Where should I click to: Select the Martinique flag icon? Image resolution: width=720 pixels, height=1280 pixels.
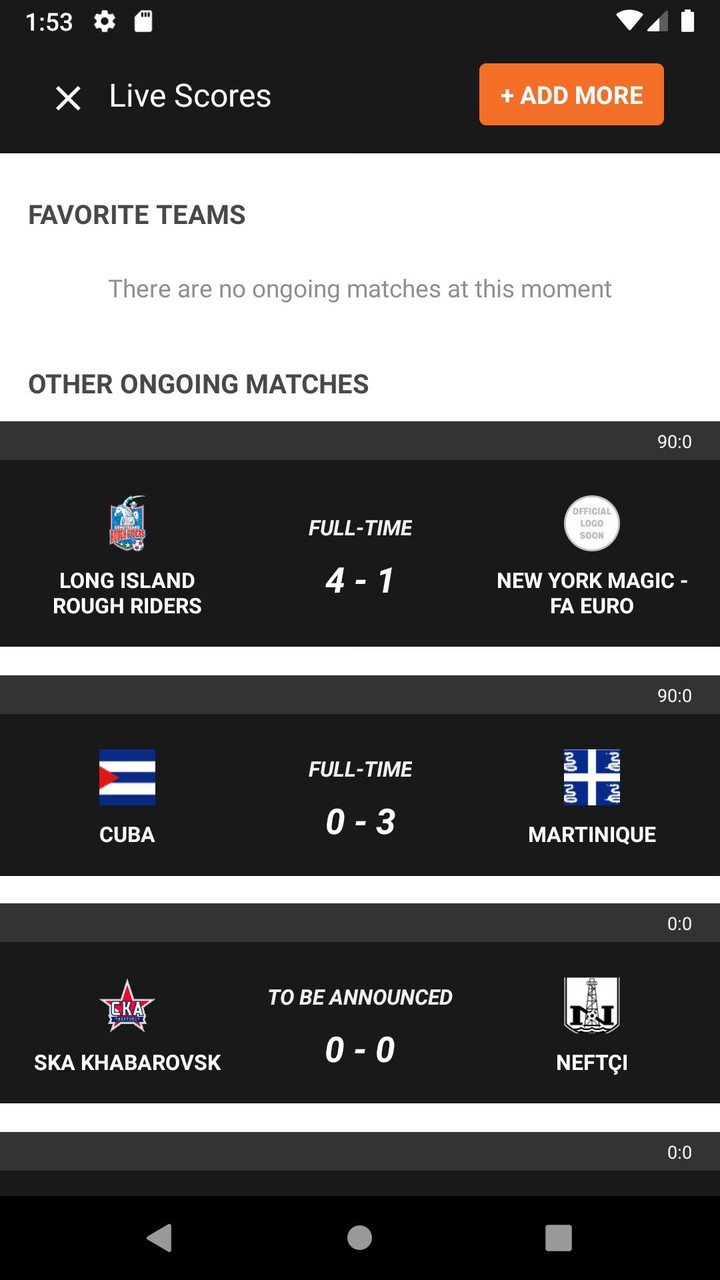(x=592, y=777)
